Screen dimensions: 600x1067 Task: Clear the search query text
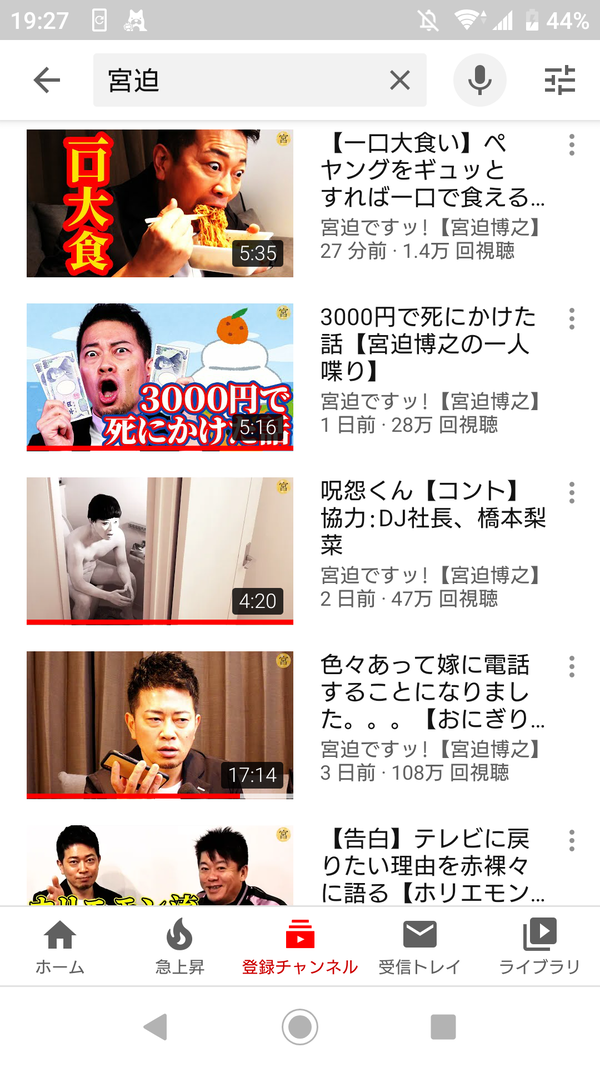coord(399,81)
